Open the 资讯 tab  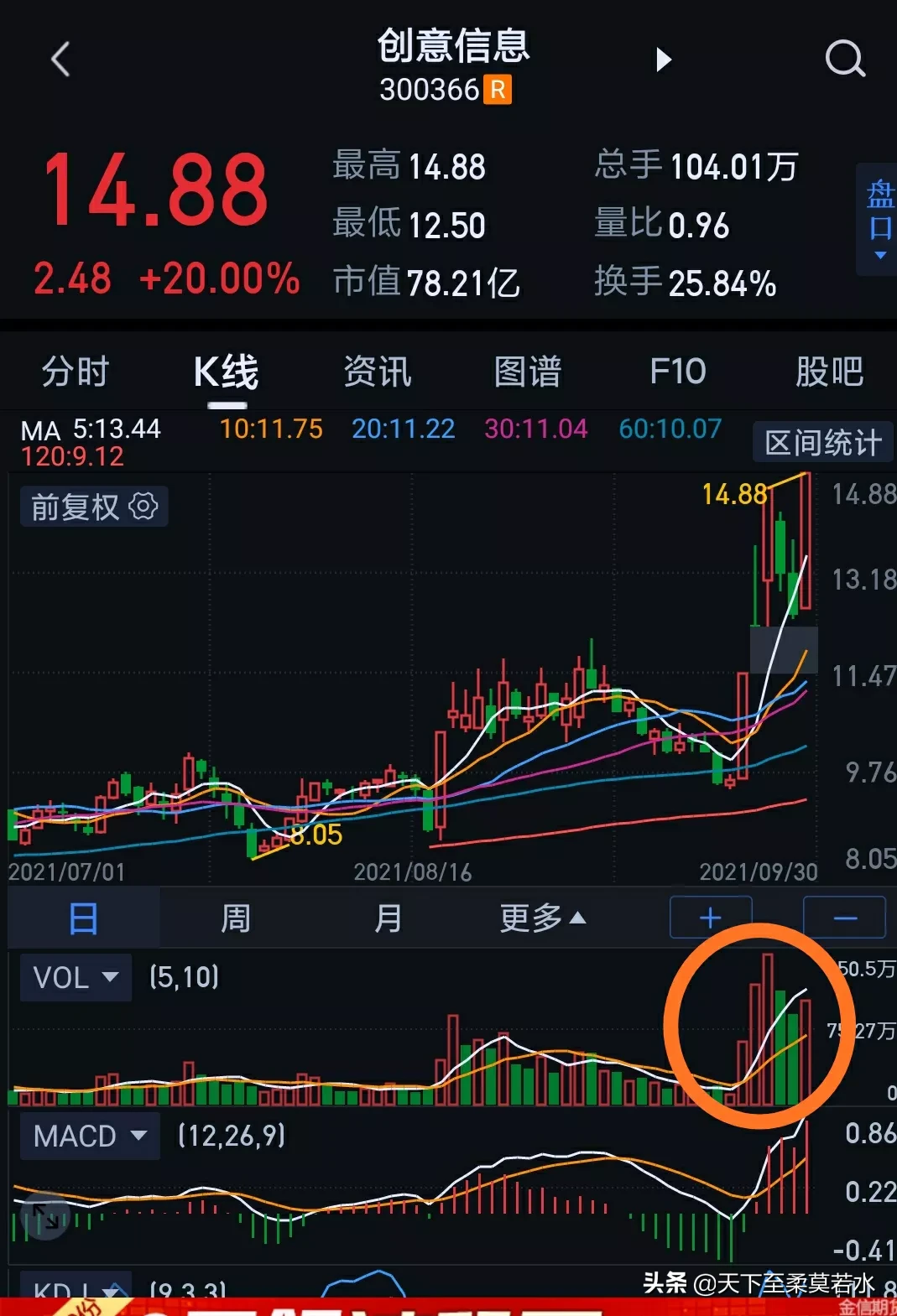click(378, 372)
